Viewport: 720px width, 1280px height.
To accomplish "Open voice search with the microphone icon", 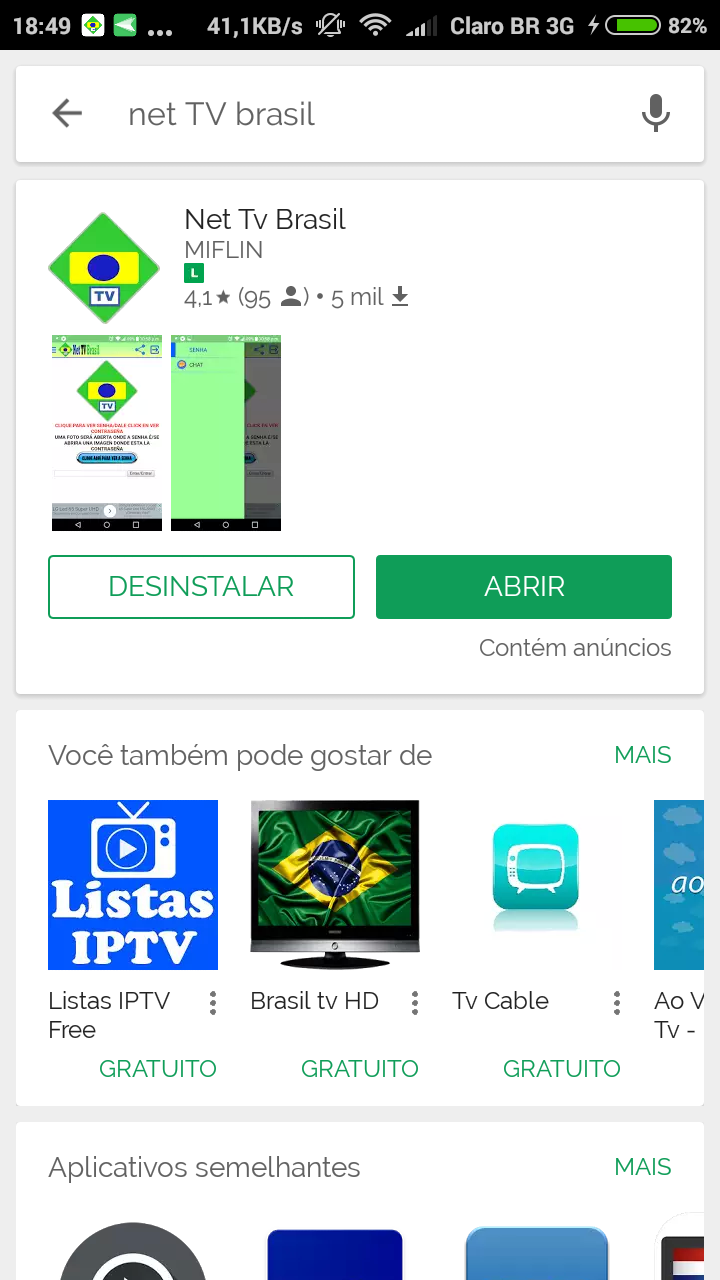I will coord(656,112).
